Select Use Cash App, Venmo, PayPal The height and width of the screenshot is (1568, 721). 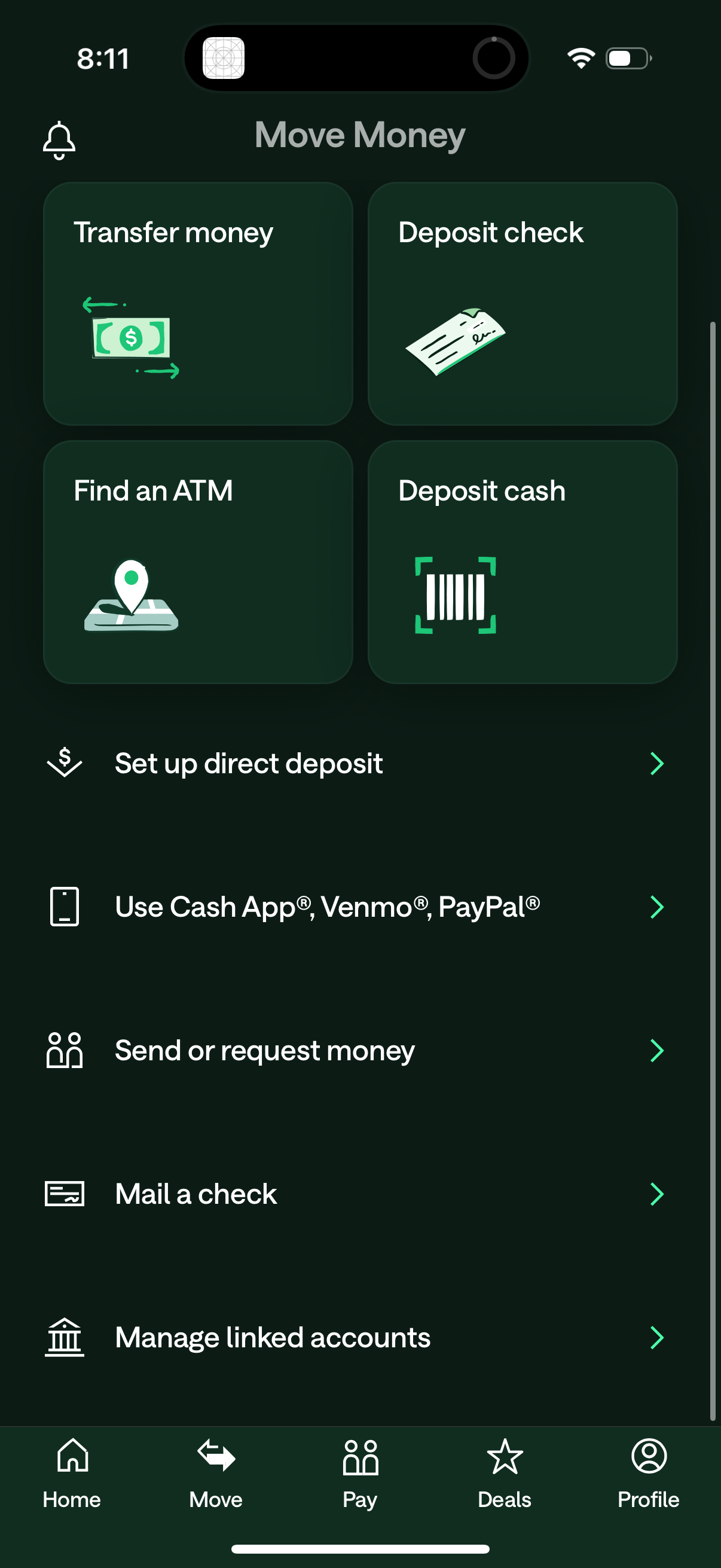329,907
